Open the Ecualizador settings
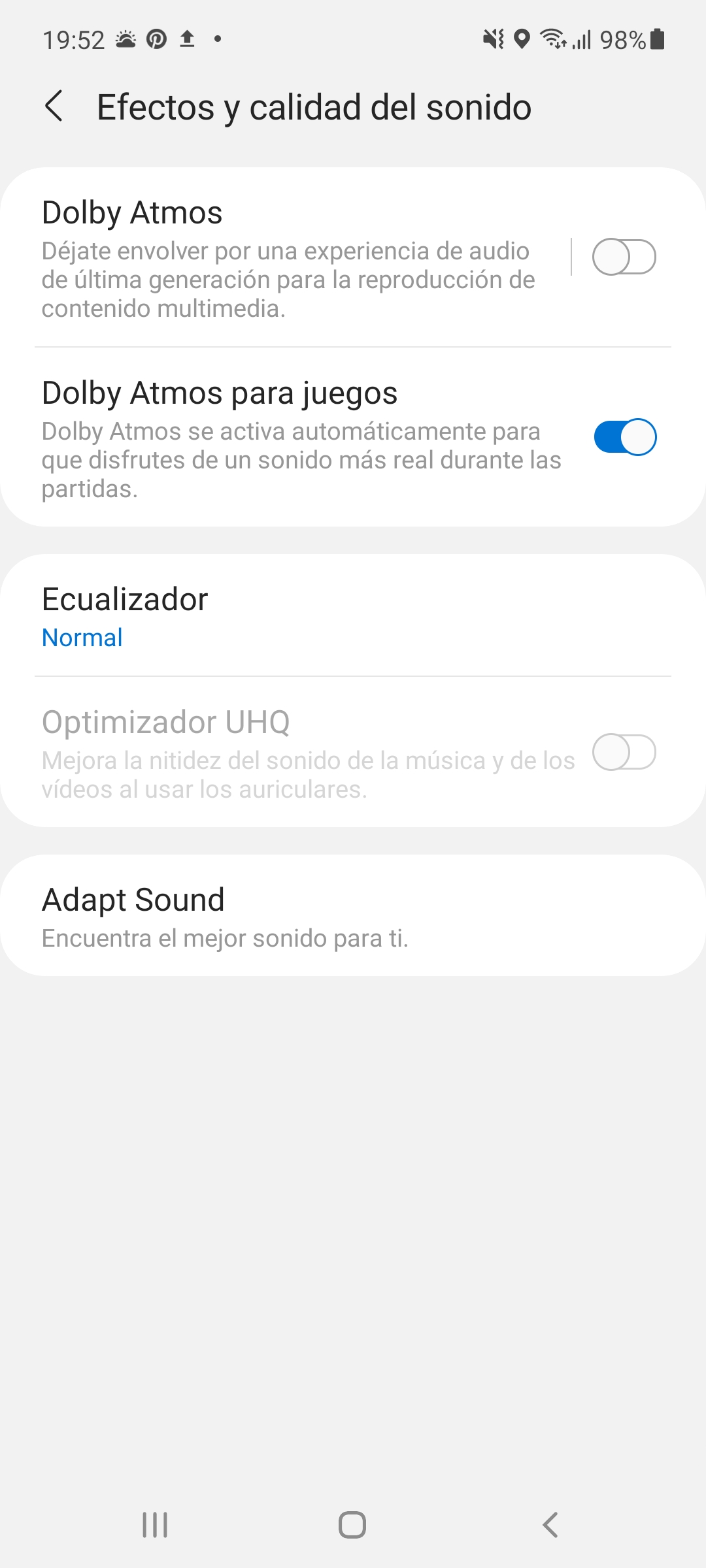 pyautogui.click(x=353, y=615)
